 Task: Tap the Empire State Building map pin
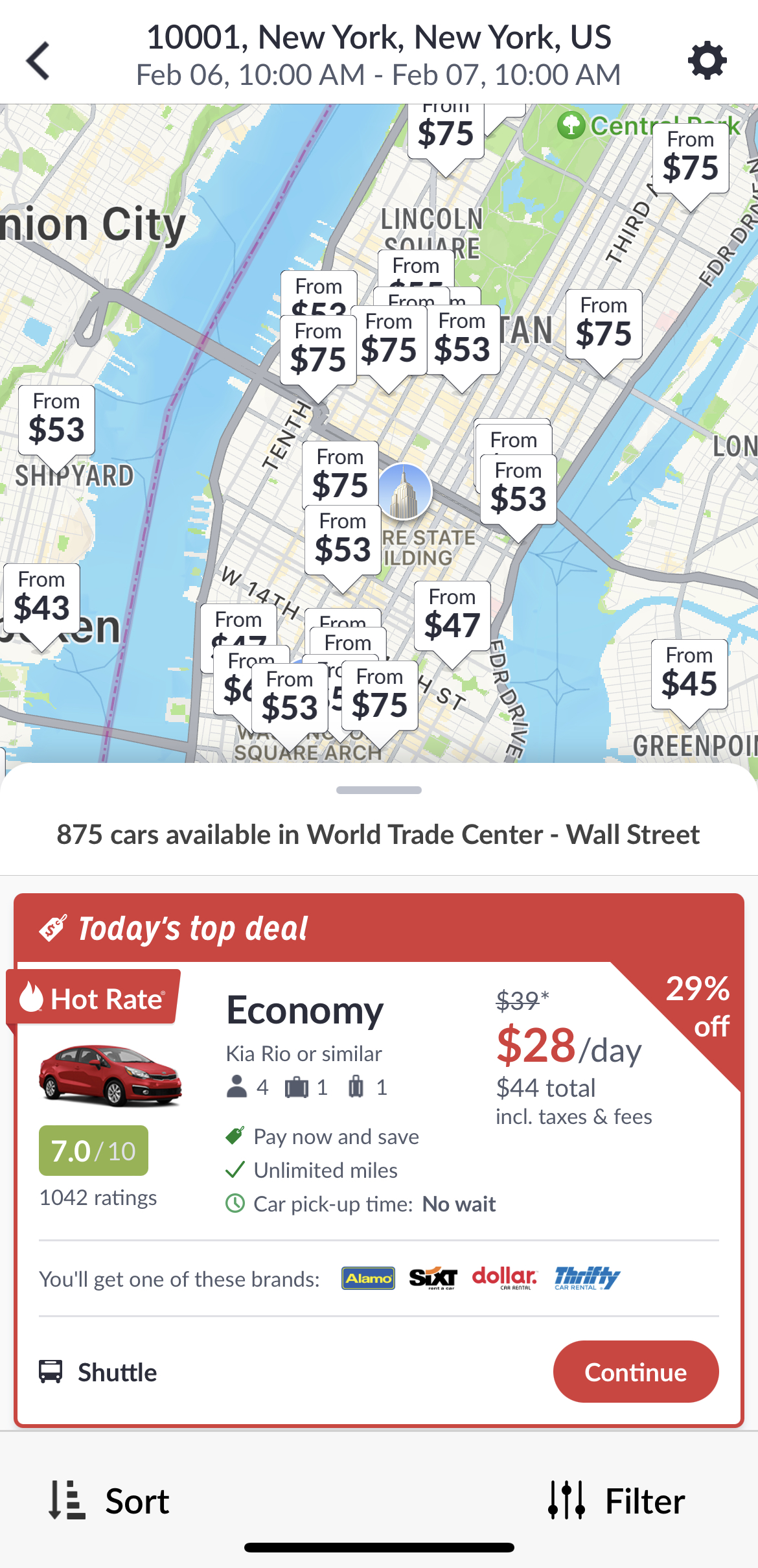404,491
